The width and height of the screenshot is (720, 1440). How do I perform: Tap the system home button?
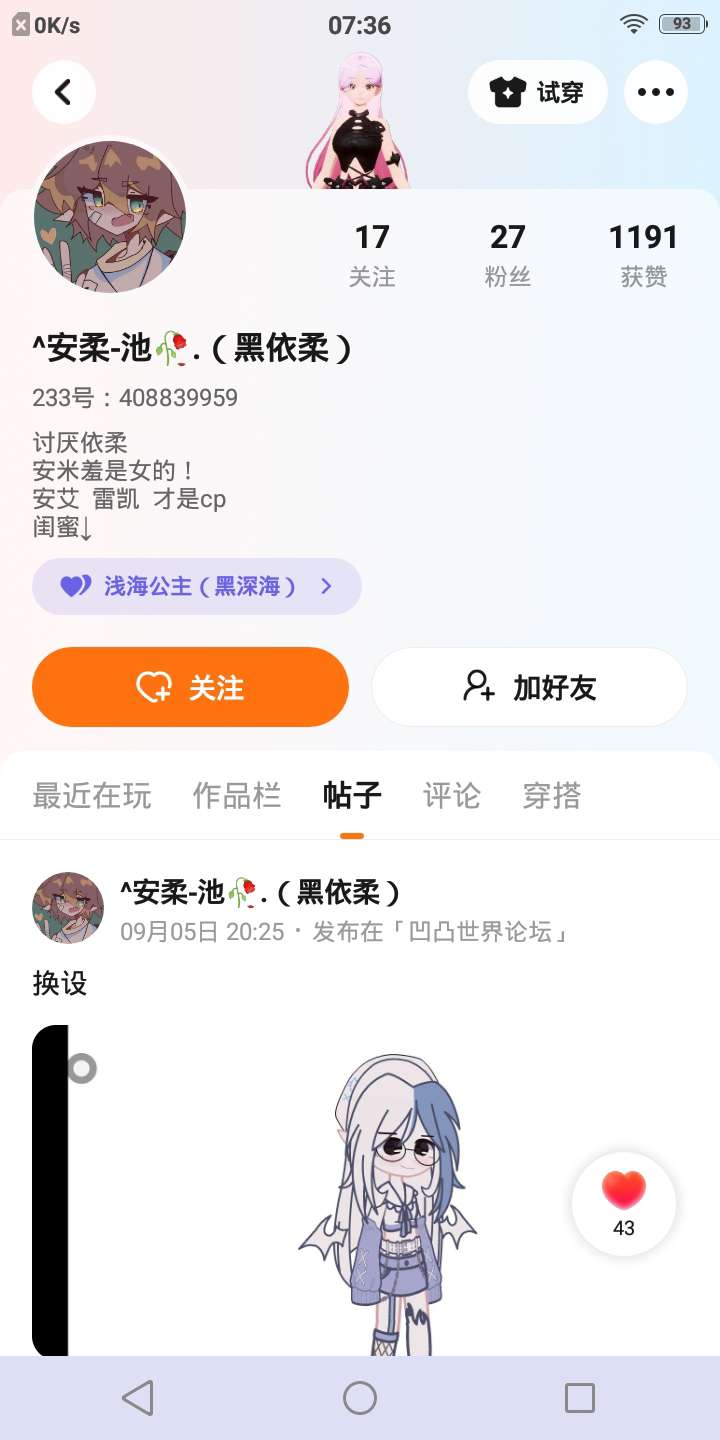tap(360, 1398)
